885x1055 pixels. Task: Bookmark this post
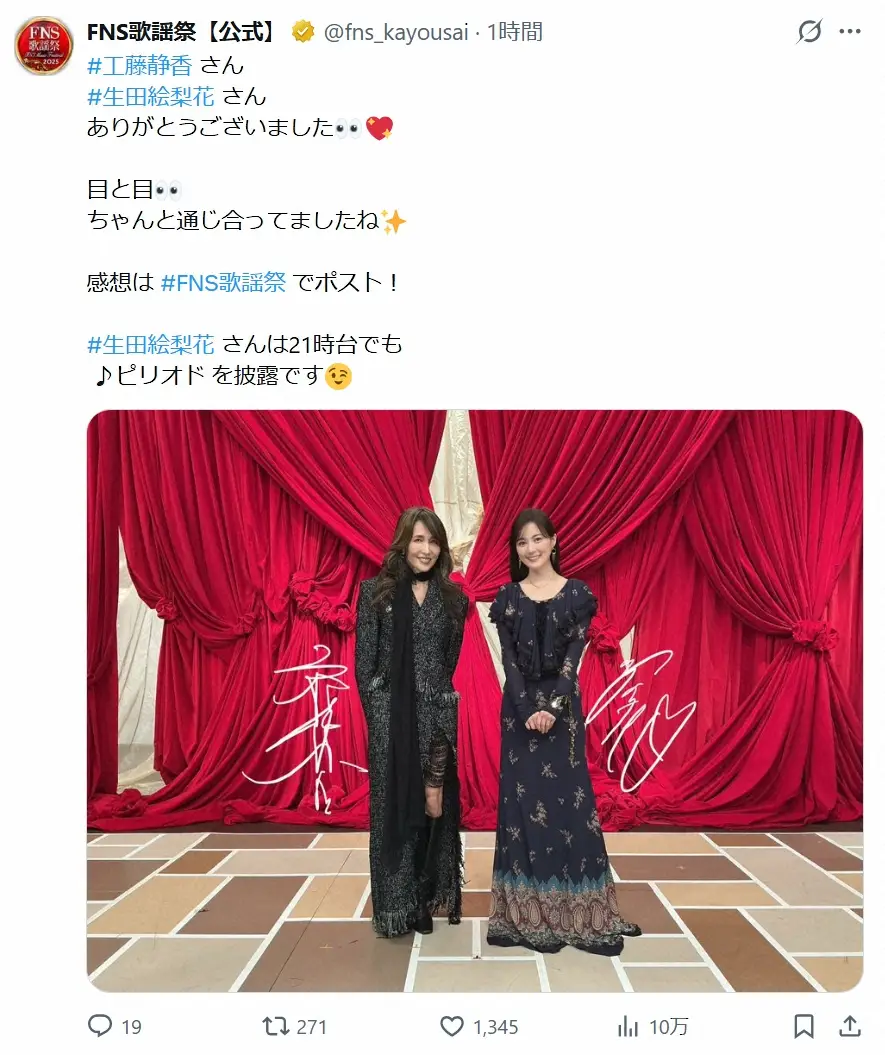coord(804,1026)
